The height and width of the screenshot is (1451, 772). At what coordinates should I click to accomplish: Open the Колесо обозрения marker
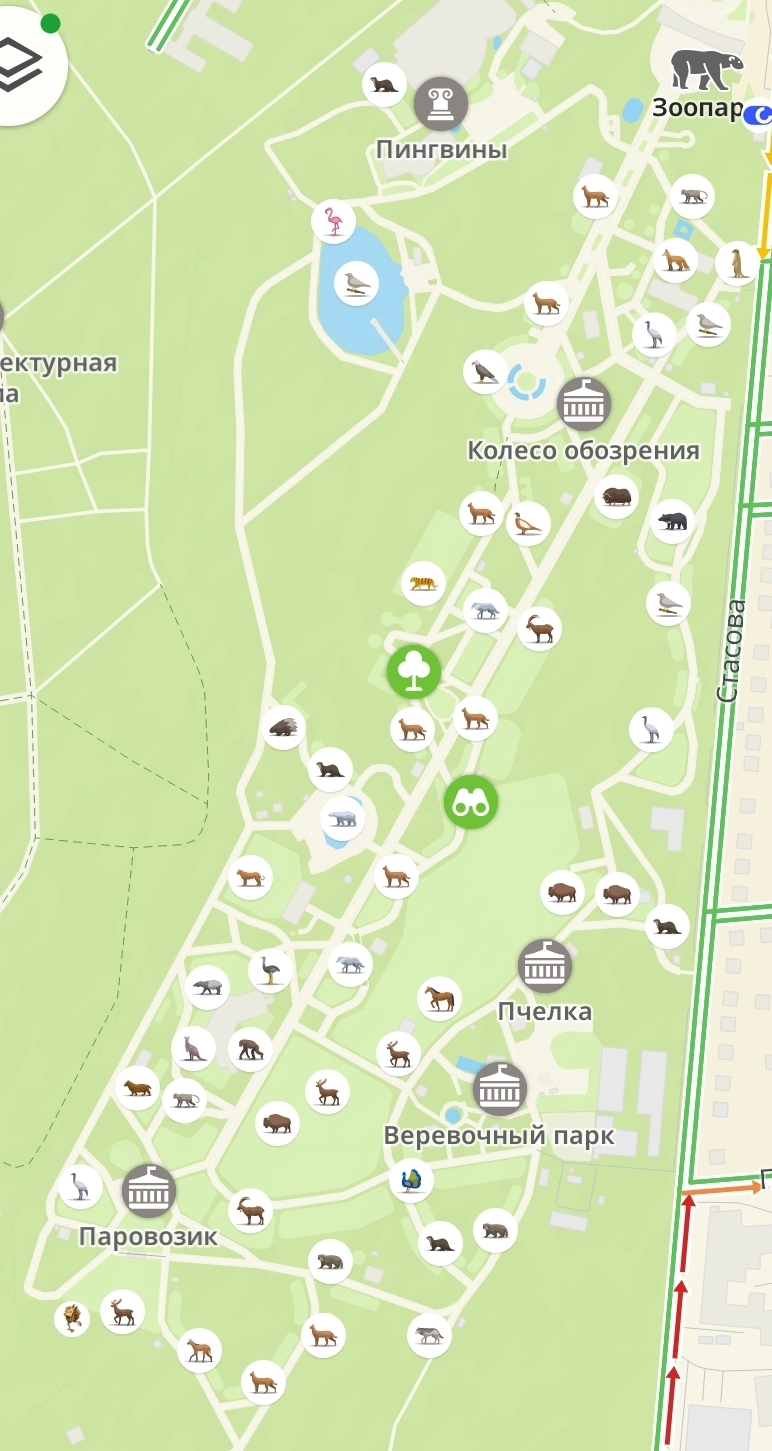584,404
